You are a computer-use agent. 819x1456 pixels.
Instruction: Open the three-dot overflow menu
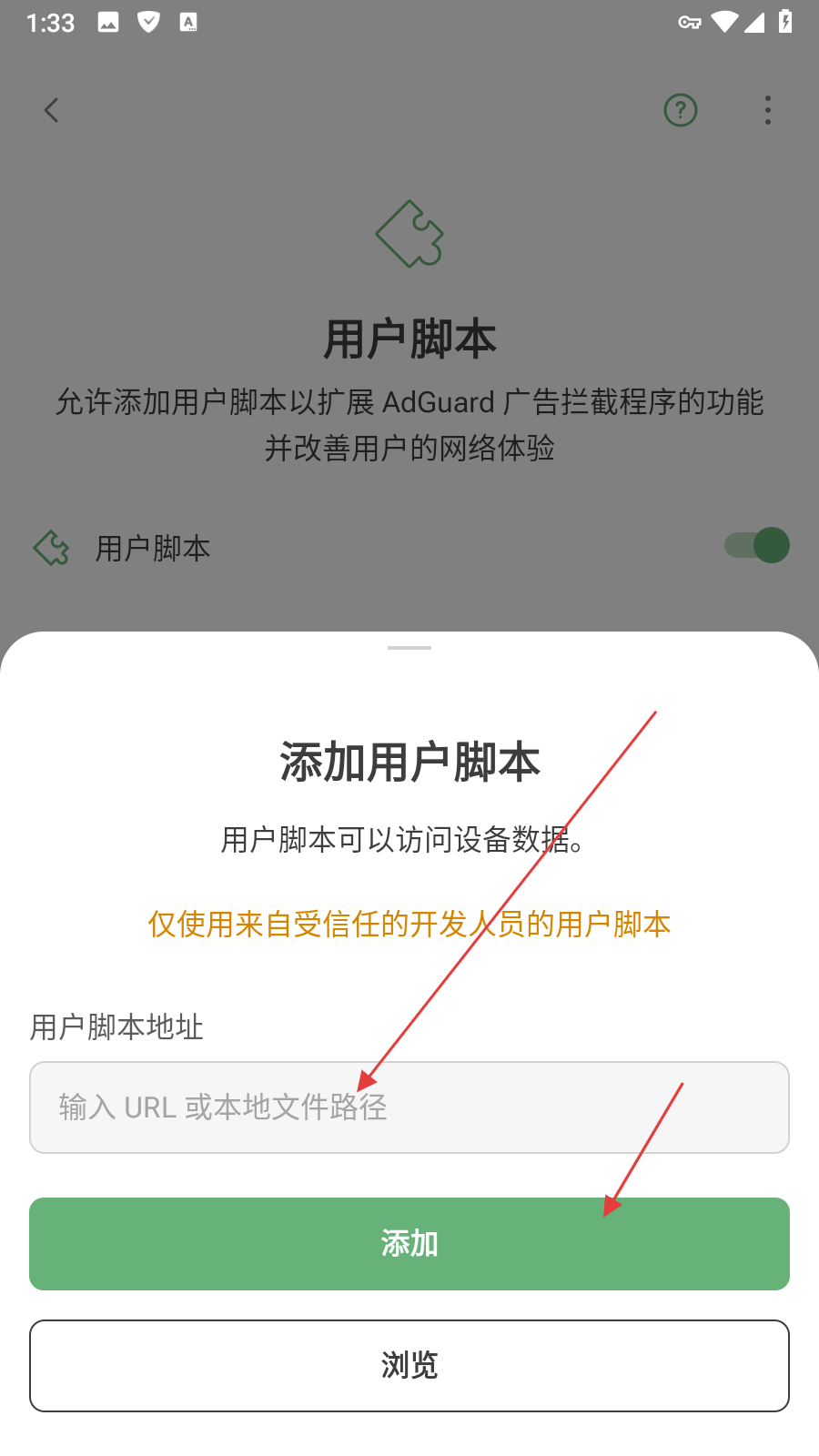point(768,110)
